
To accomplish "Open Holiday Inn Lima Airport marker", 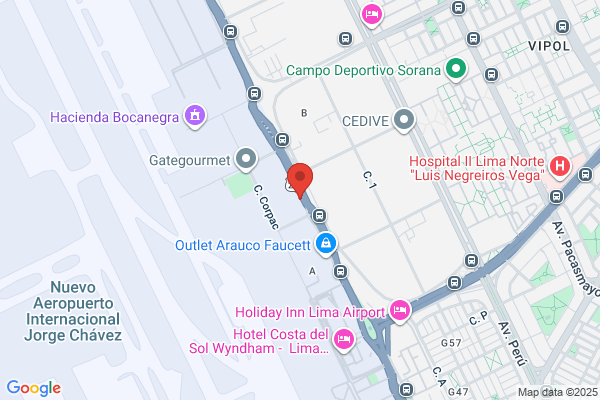I will 400,312.
